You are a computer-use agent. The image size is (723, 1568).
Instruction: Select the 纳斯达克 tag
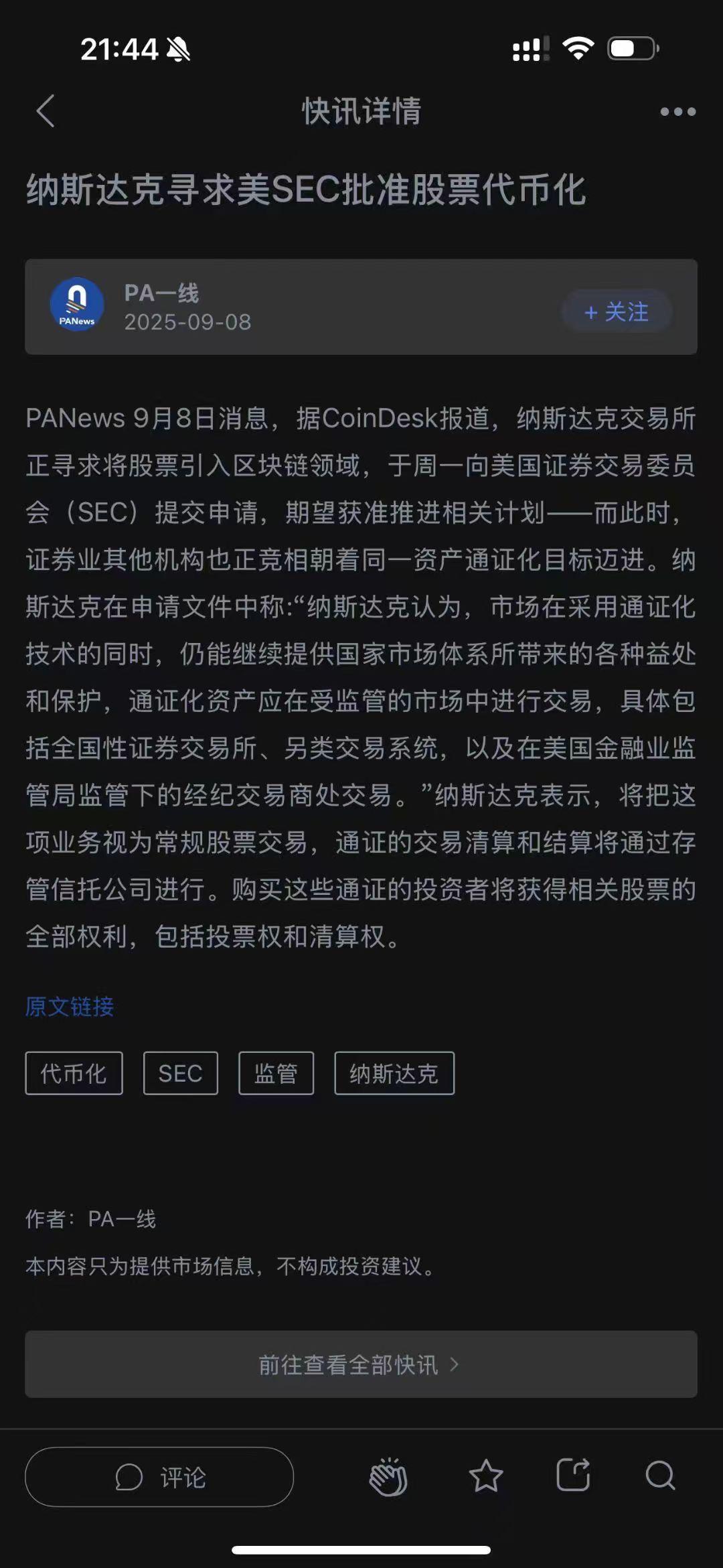coord(394,1073)
